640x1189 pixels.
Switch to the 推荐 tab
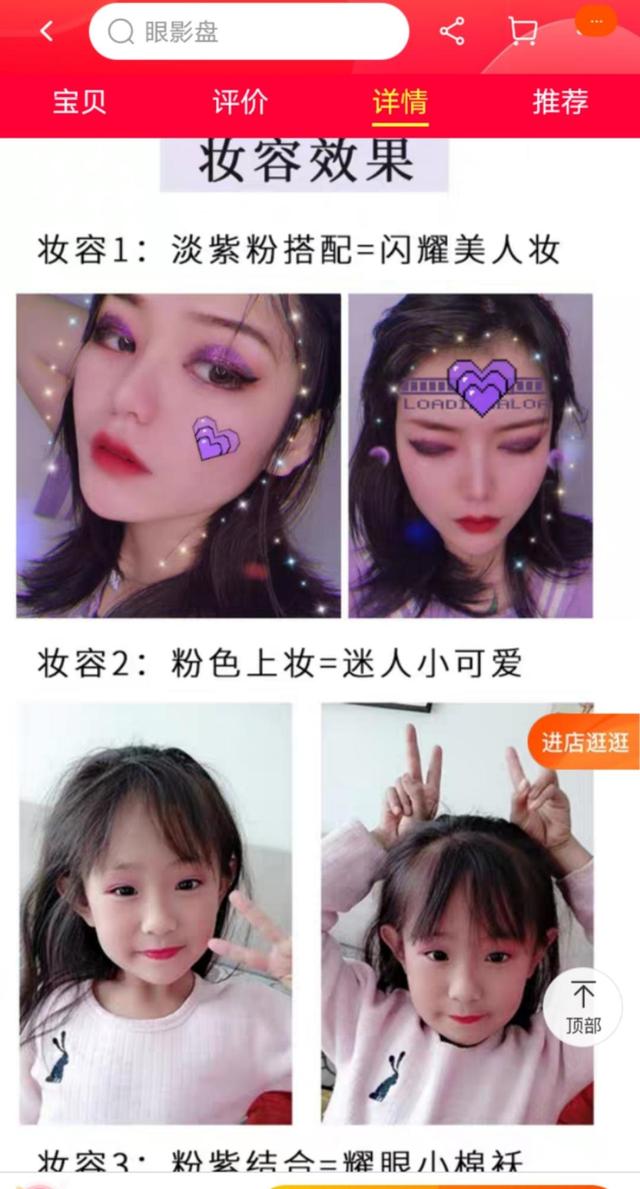pos(560,102)
